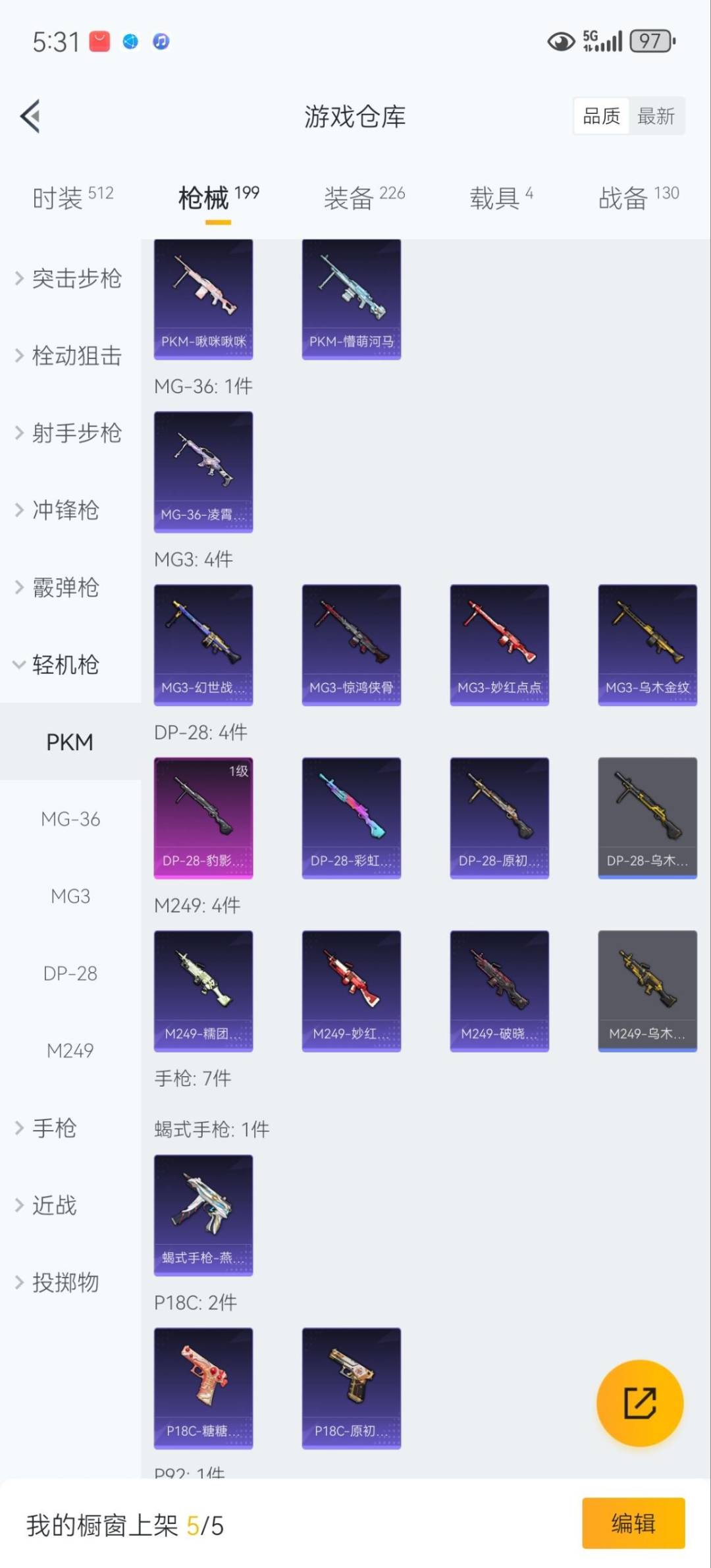
Task: Open sharing via the yellow export button
Action: (x=640, y=1403)
